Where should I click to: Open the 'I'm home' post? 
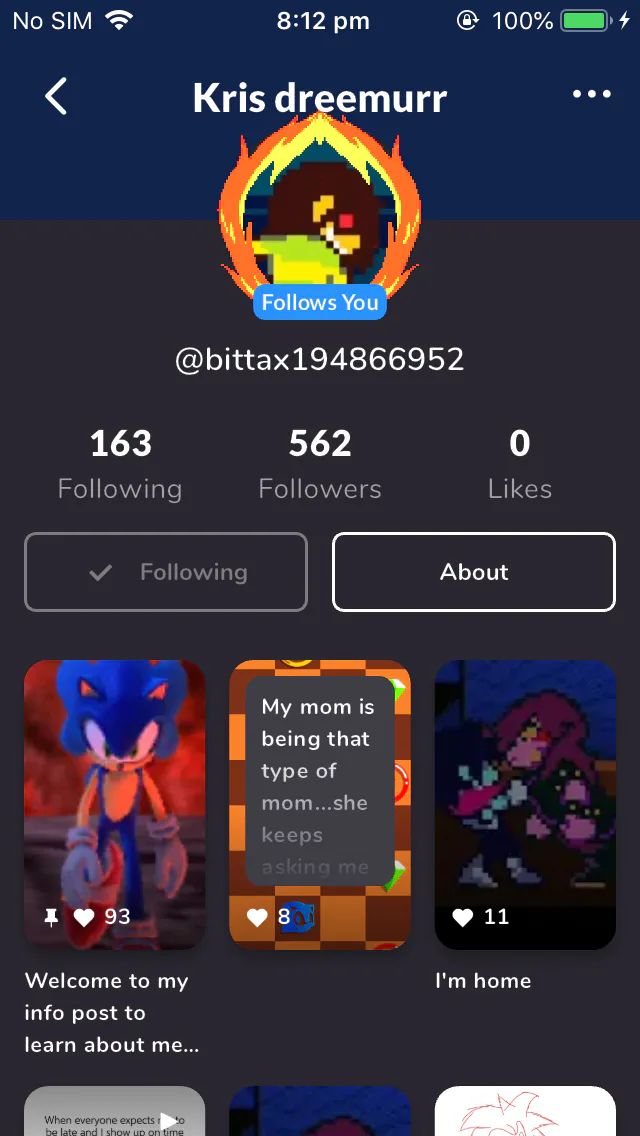pyautogui.click(x=525, y=805)
